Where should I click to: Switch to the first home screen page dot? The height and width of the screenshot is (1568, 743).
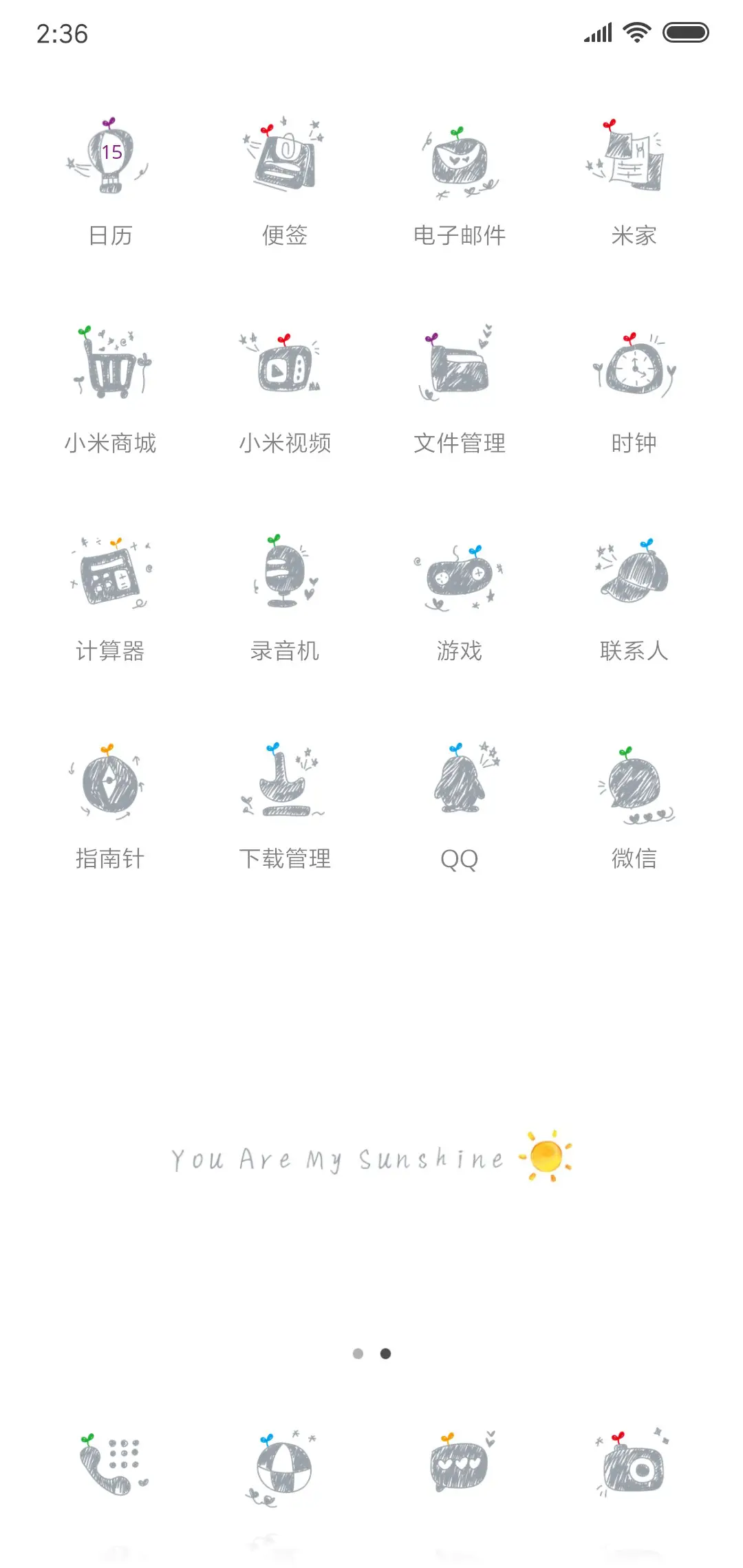coord(359,1353)
